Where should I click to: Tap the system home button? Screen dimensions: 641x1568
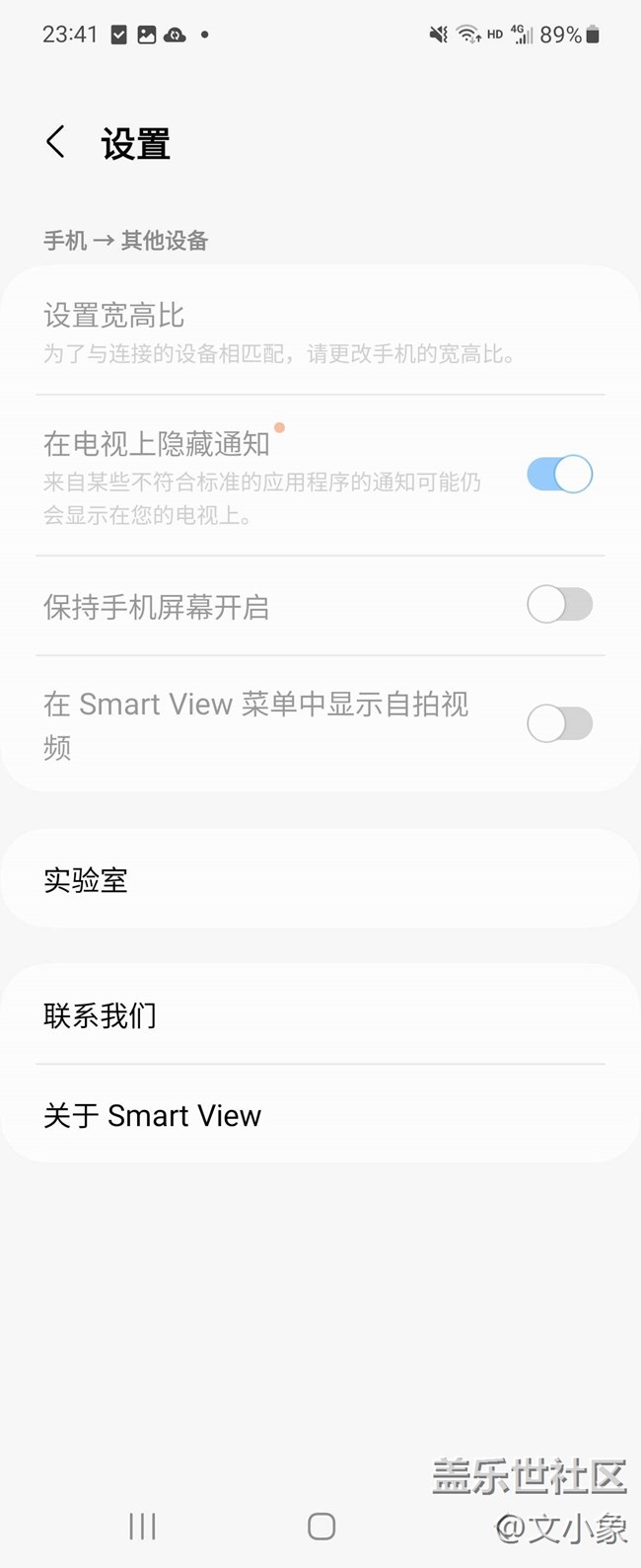click(321, 1527)
